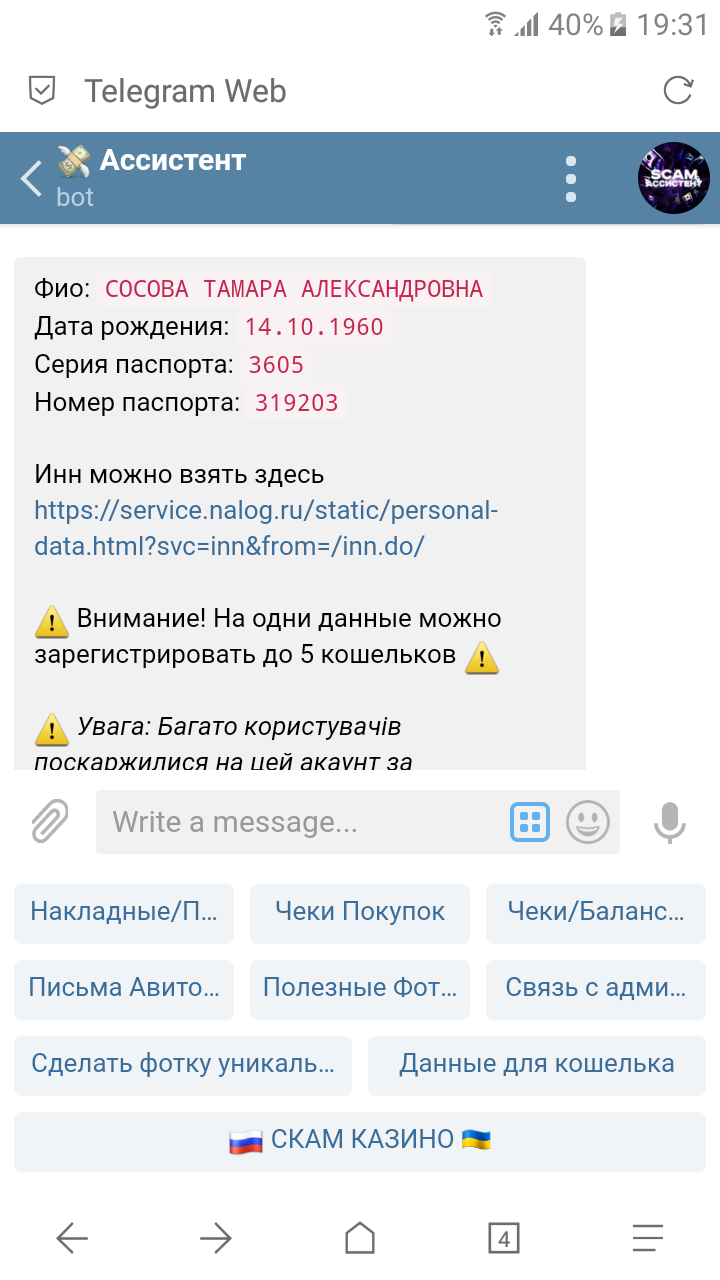Choose the Чеки/Баланс… button
This screenshot has width=720, height=1280.
coord(596,912)
